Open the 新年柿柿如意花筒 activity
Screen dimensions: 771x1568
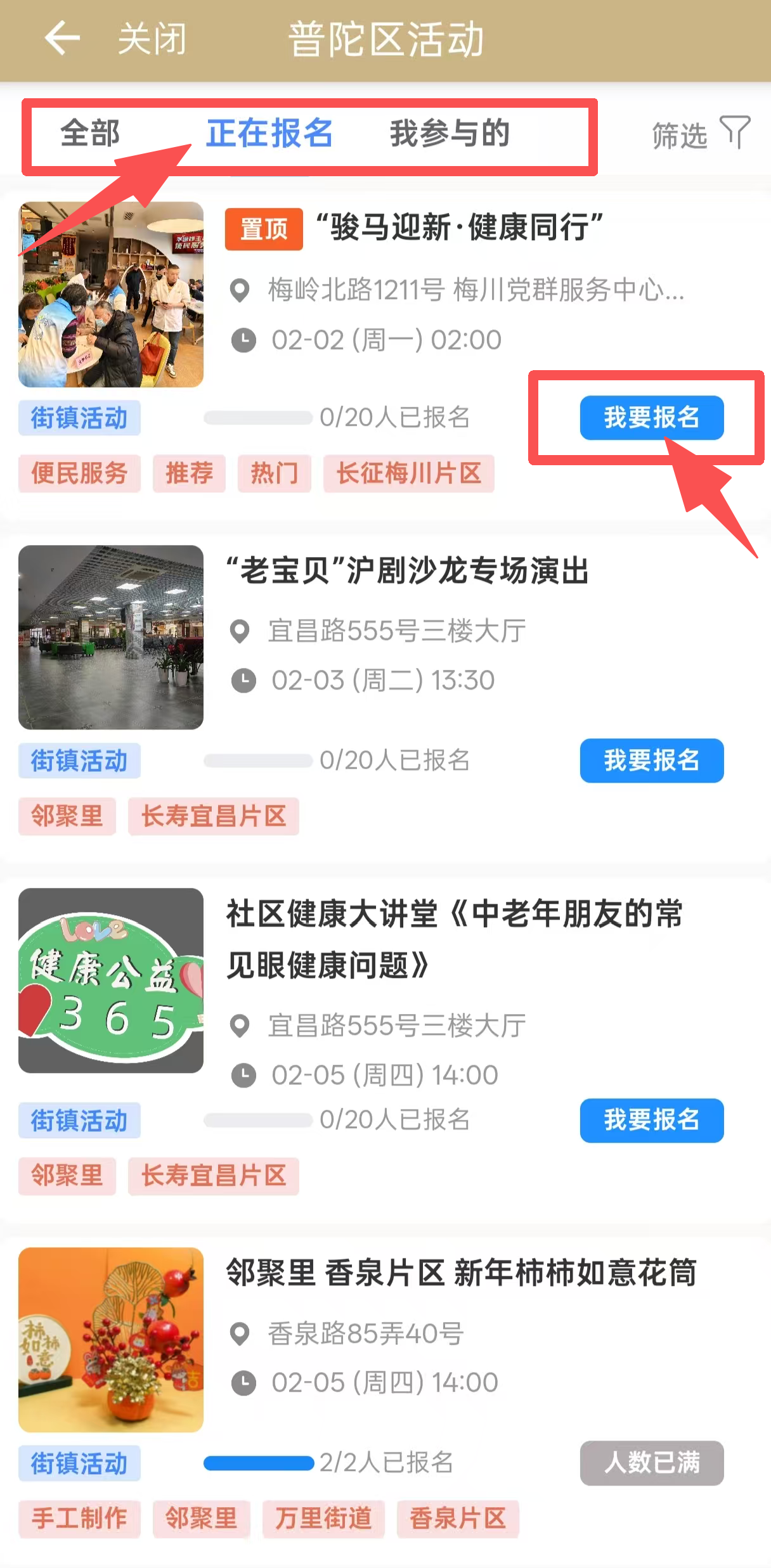461,1273
